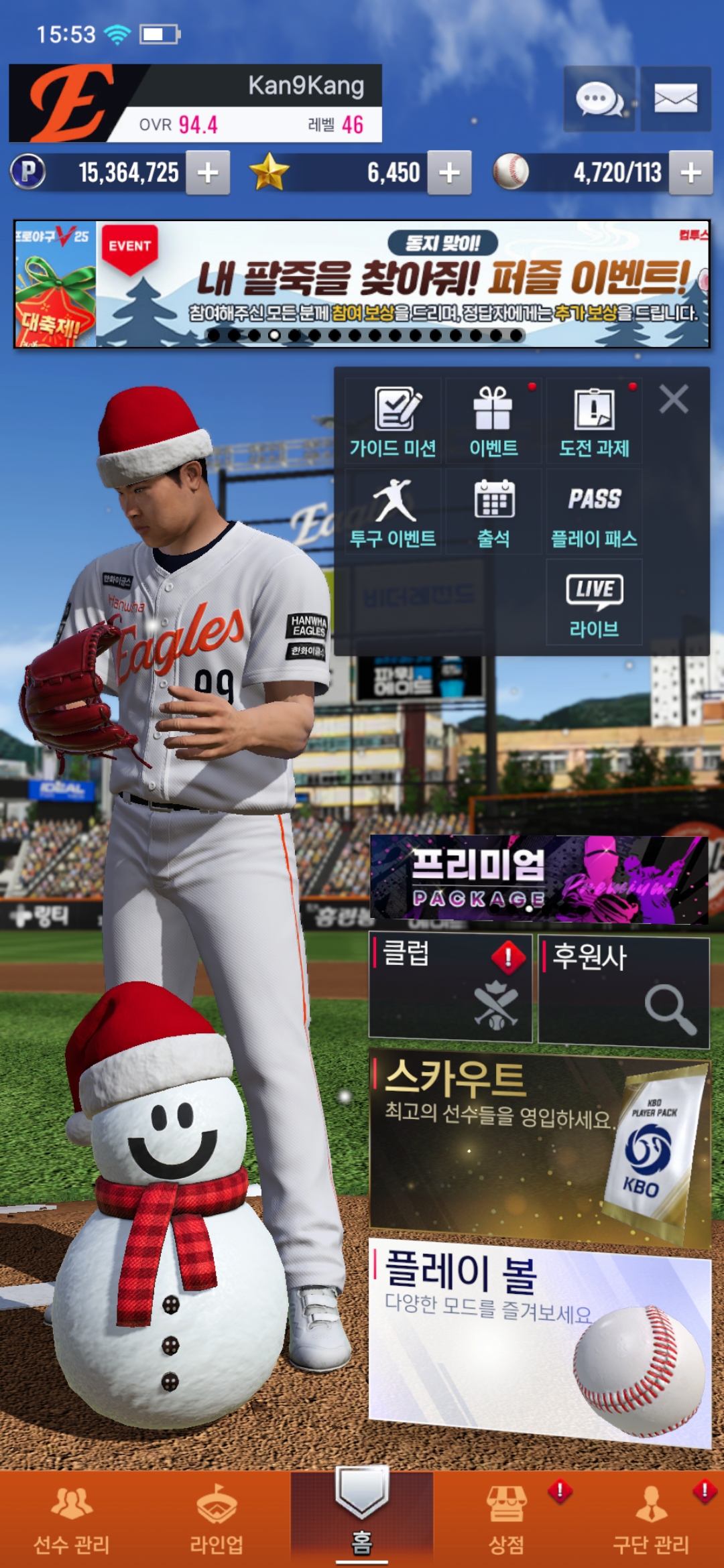The width and height of the screenshot is (724, 1568).
Task: Close the quick menu panel
Action: pos(674,399)
